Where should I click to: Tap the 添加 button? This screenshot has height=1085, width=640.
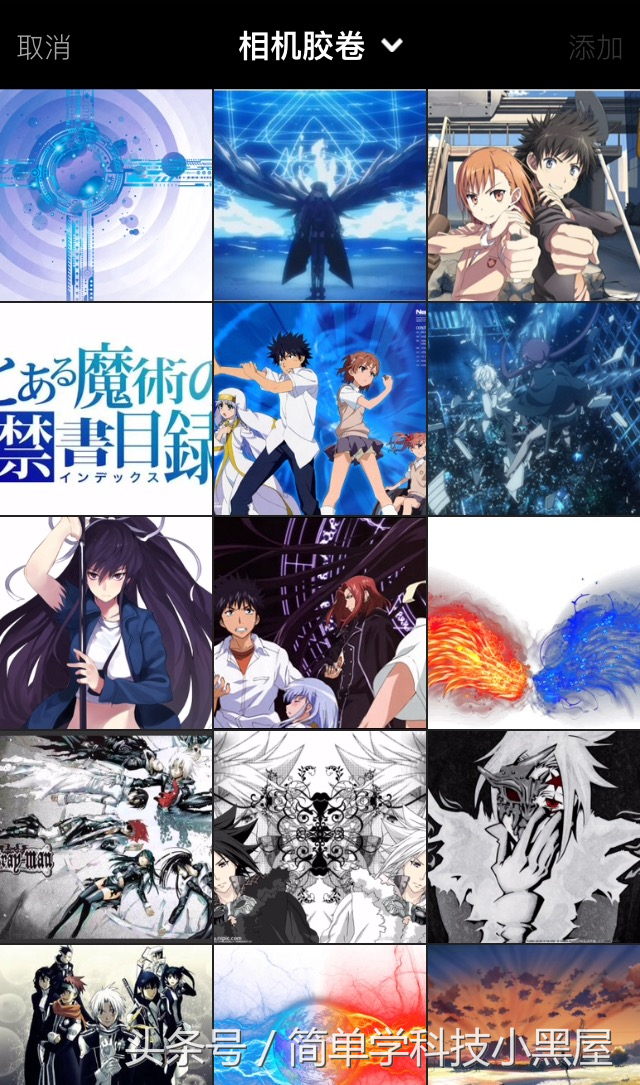(595, 47)
